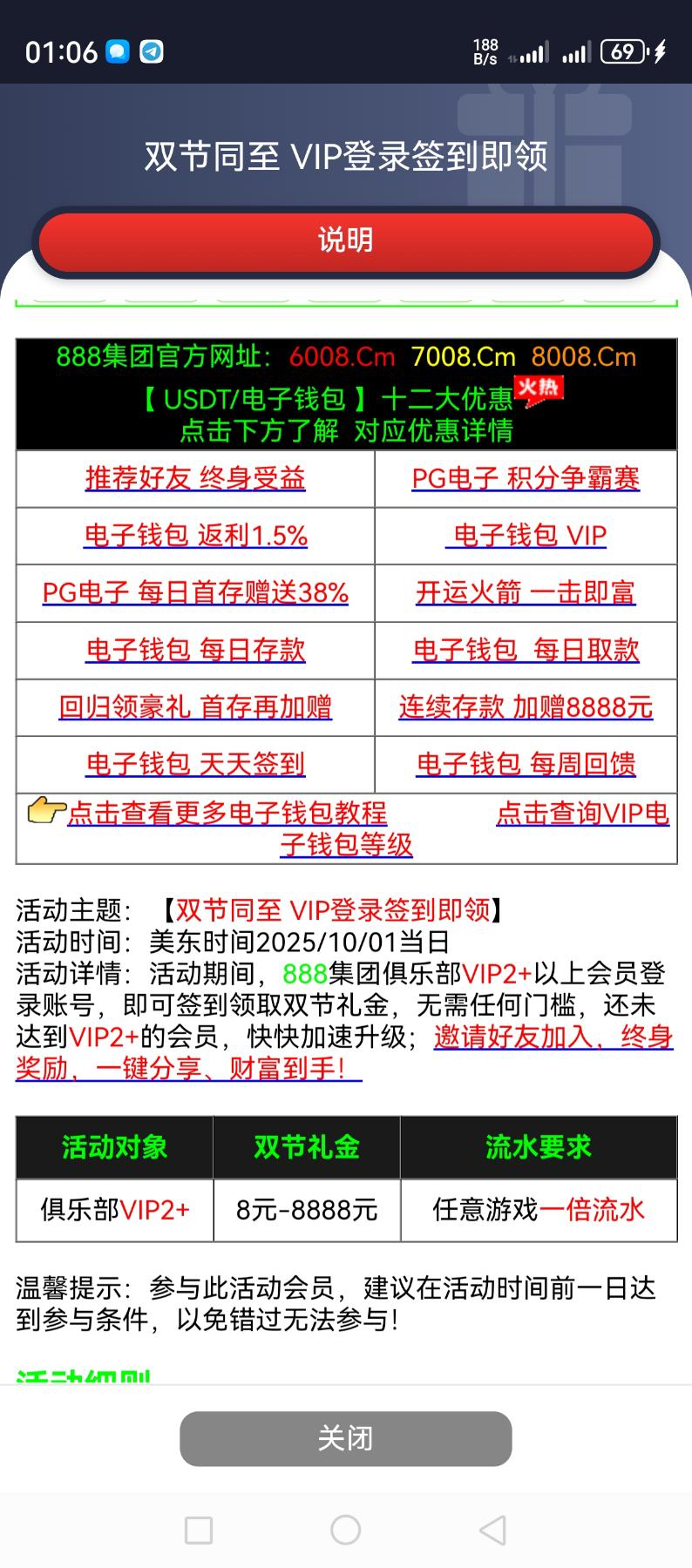Open 电子钱包 VIP link

(x=526, y=536)
